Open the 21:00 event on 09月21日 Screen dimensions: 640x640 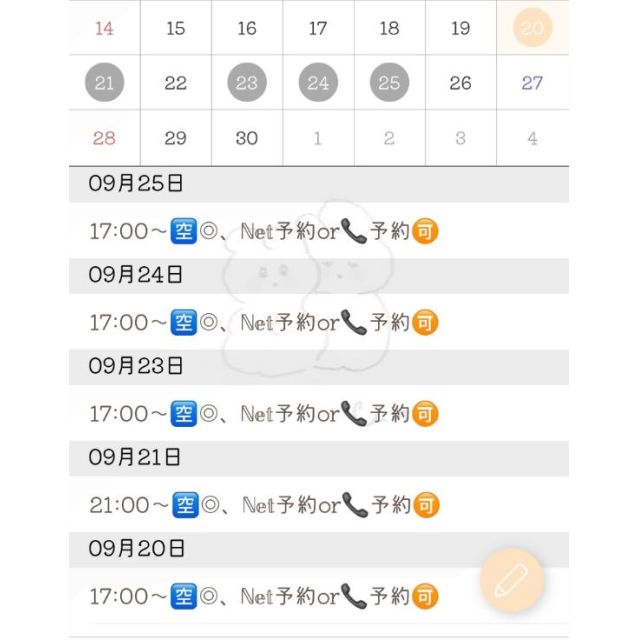click(265, 505)
